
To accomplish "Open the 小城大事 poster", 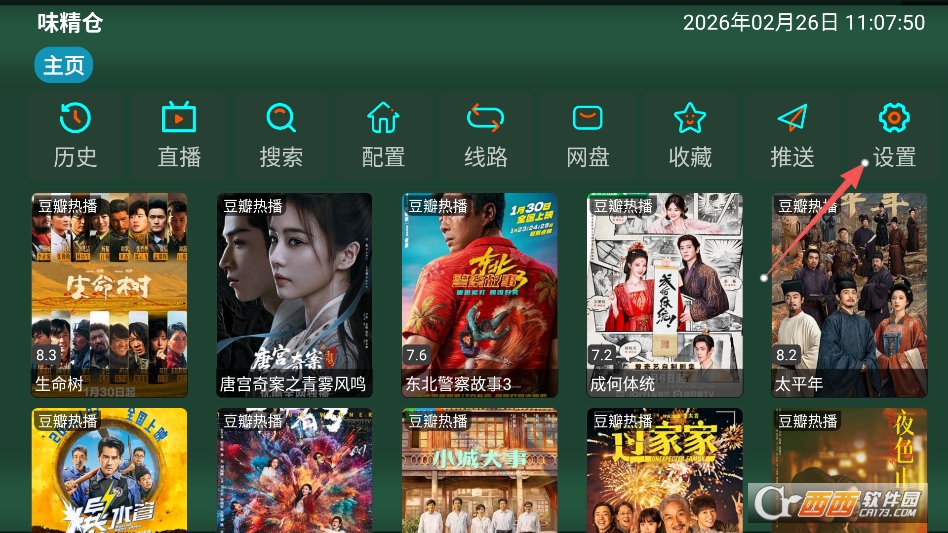I will click(479, 470).
